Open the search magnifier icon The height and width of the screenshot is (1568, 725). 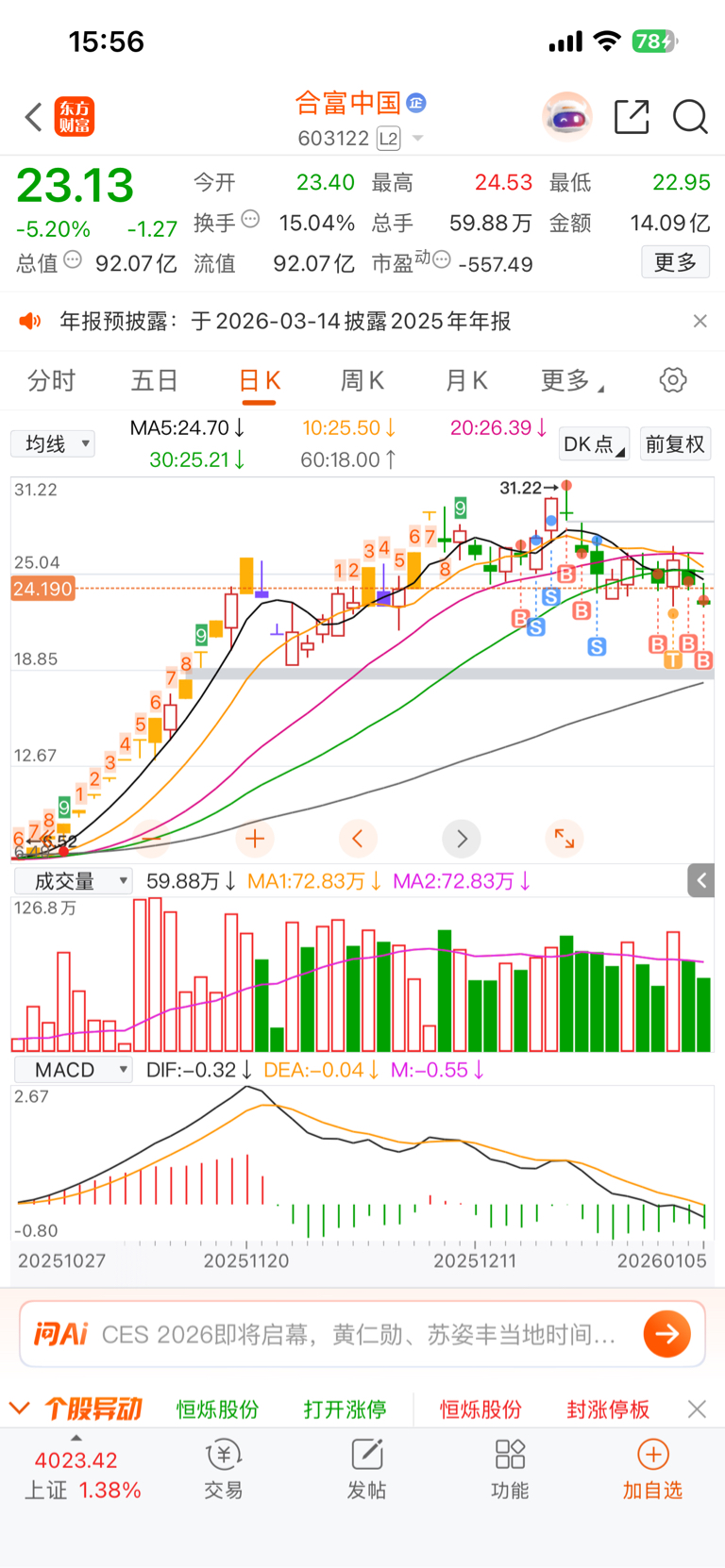tap(689, 118)
